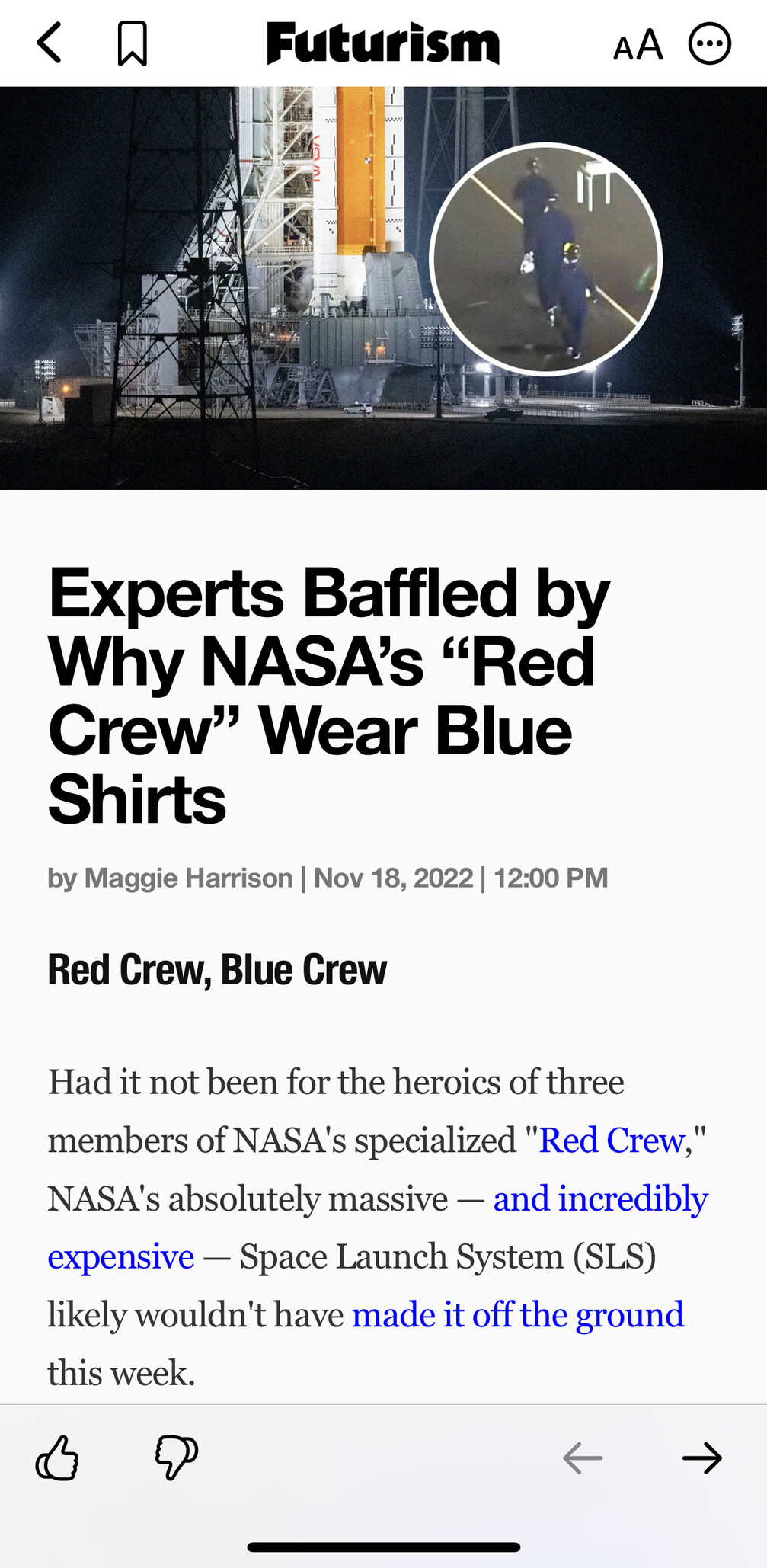The width and height of the screenshot is (767, 1568).
Task: Give this article a thumbs down
Action: point(176,1458)
